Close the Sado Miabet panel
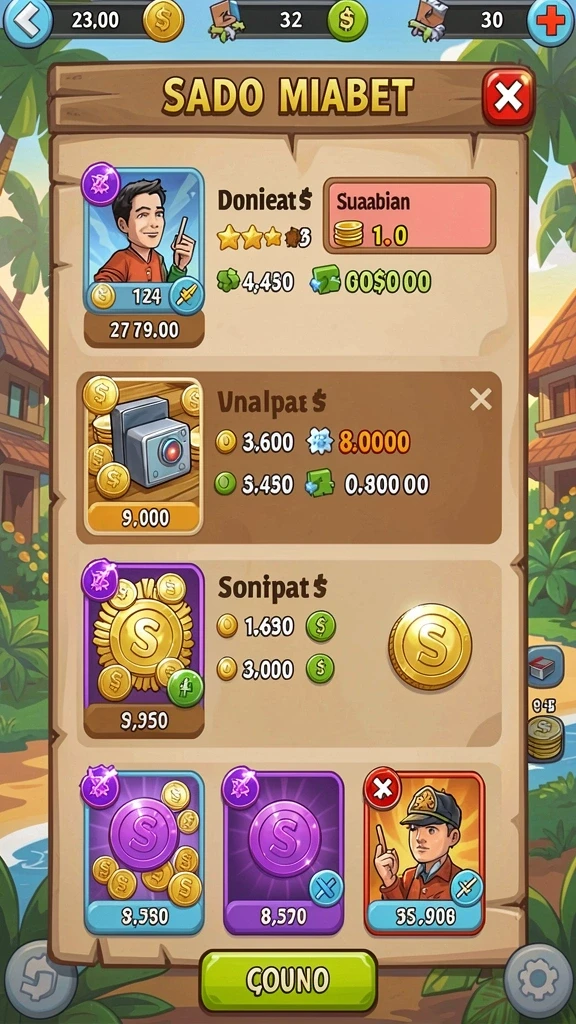576x1024 pixels. (x=507, y=97)
